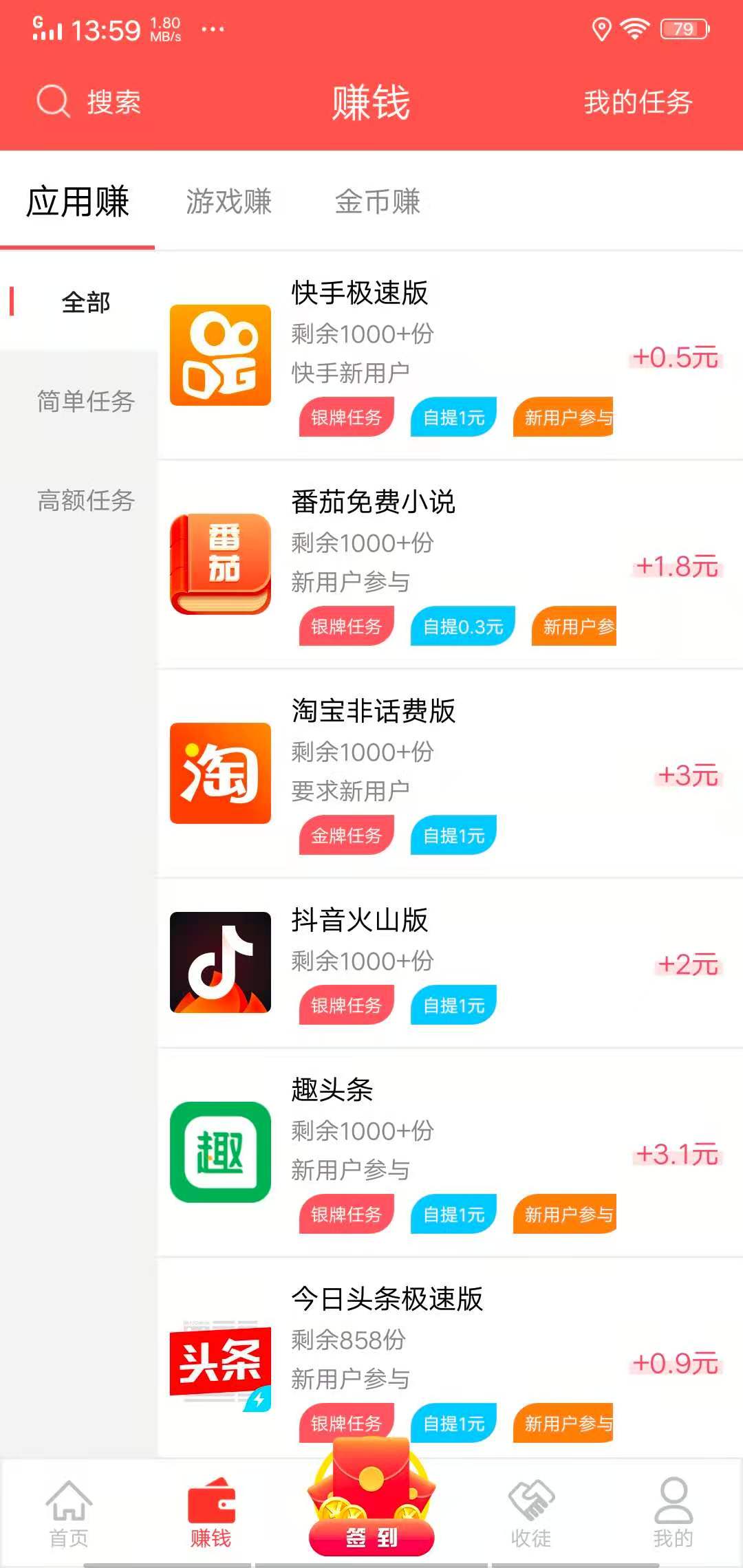
Task: Open the 我的 profile tab
Action: coord(673,1513)
